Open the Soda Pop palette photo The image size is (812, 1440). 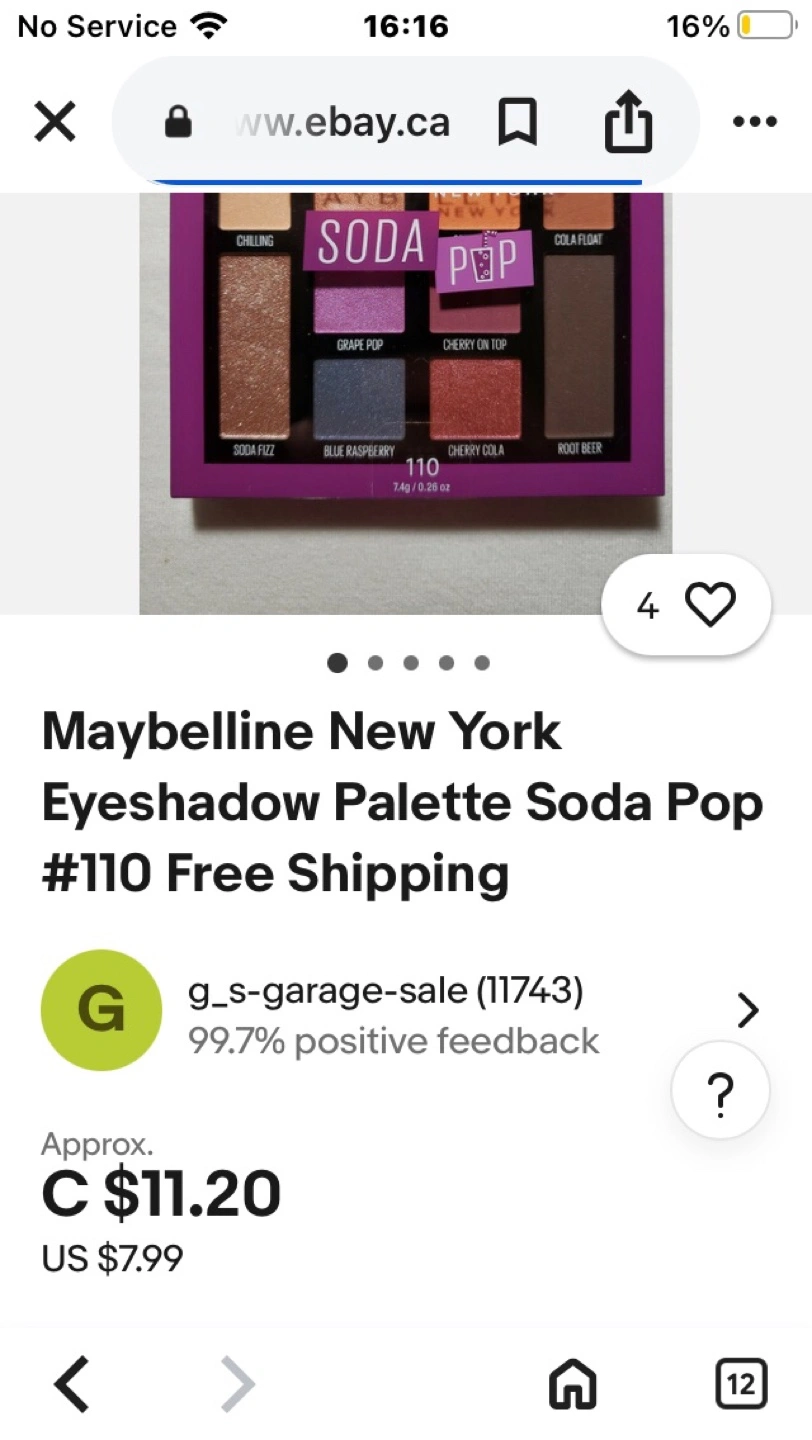(x=405, y=400)
